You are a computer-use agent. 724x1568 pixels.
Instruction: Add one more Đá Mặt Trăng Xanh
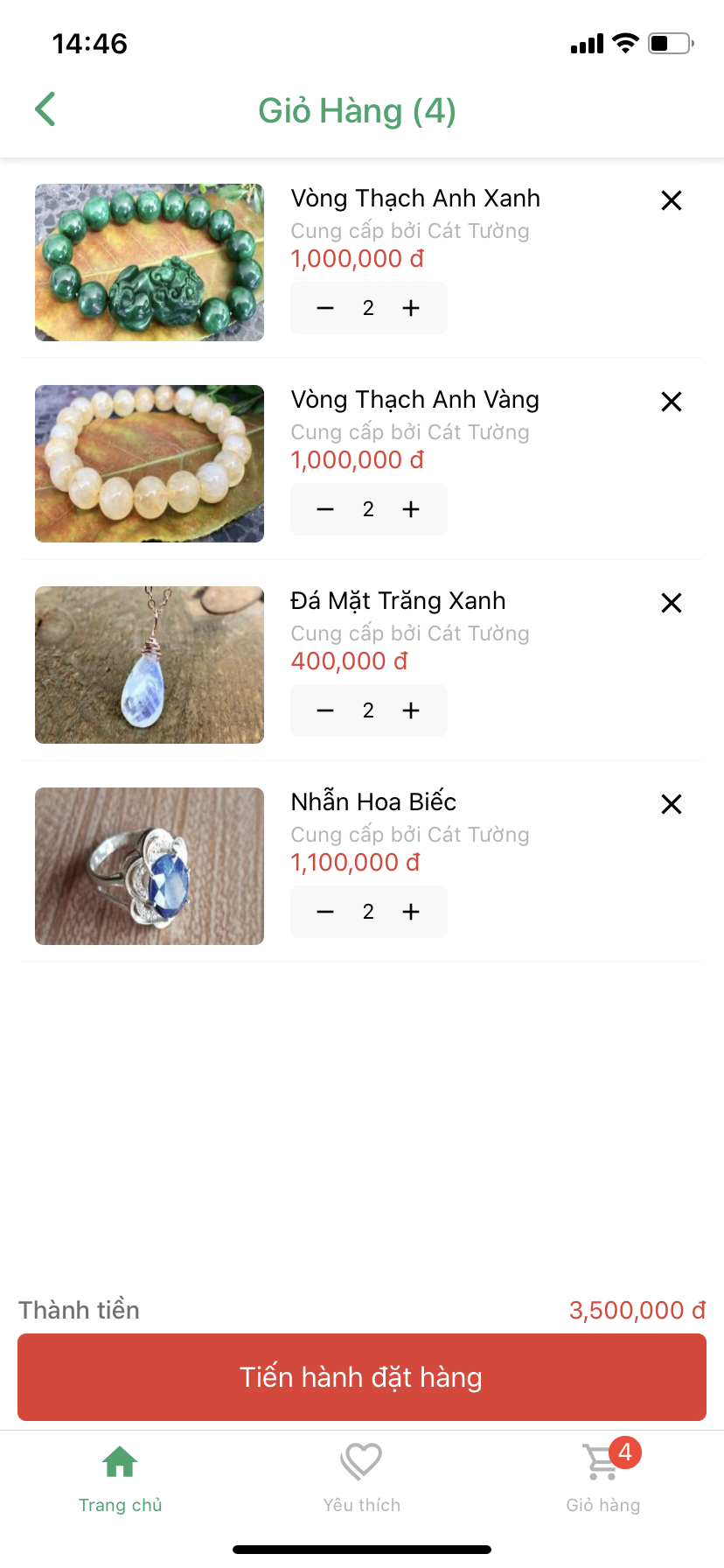(x=411, y=710)
